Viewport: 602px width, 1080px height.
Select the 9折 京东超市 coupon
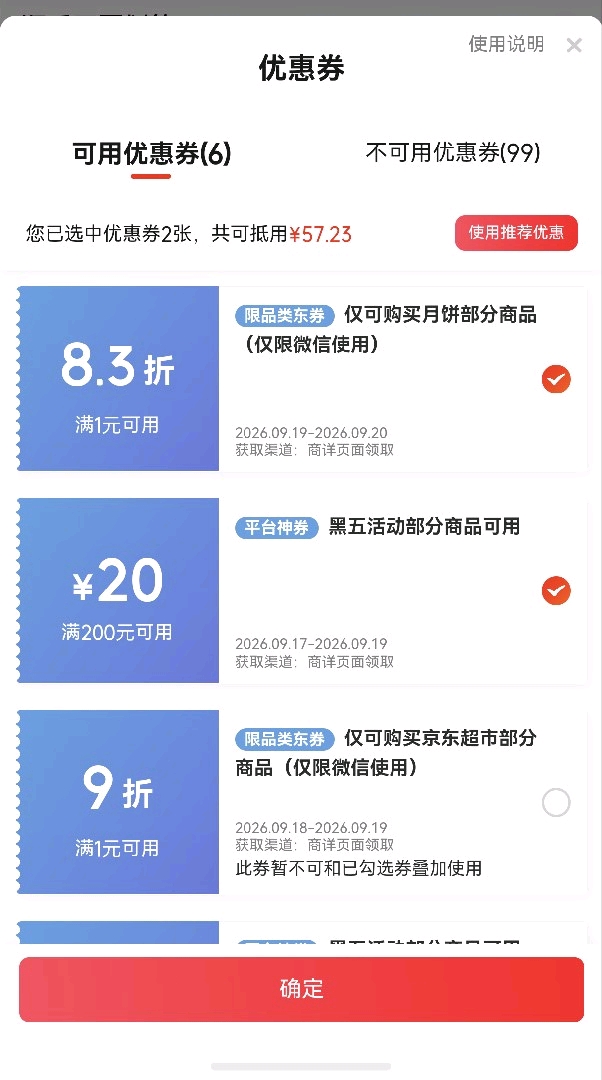click(556, 802)
